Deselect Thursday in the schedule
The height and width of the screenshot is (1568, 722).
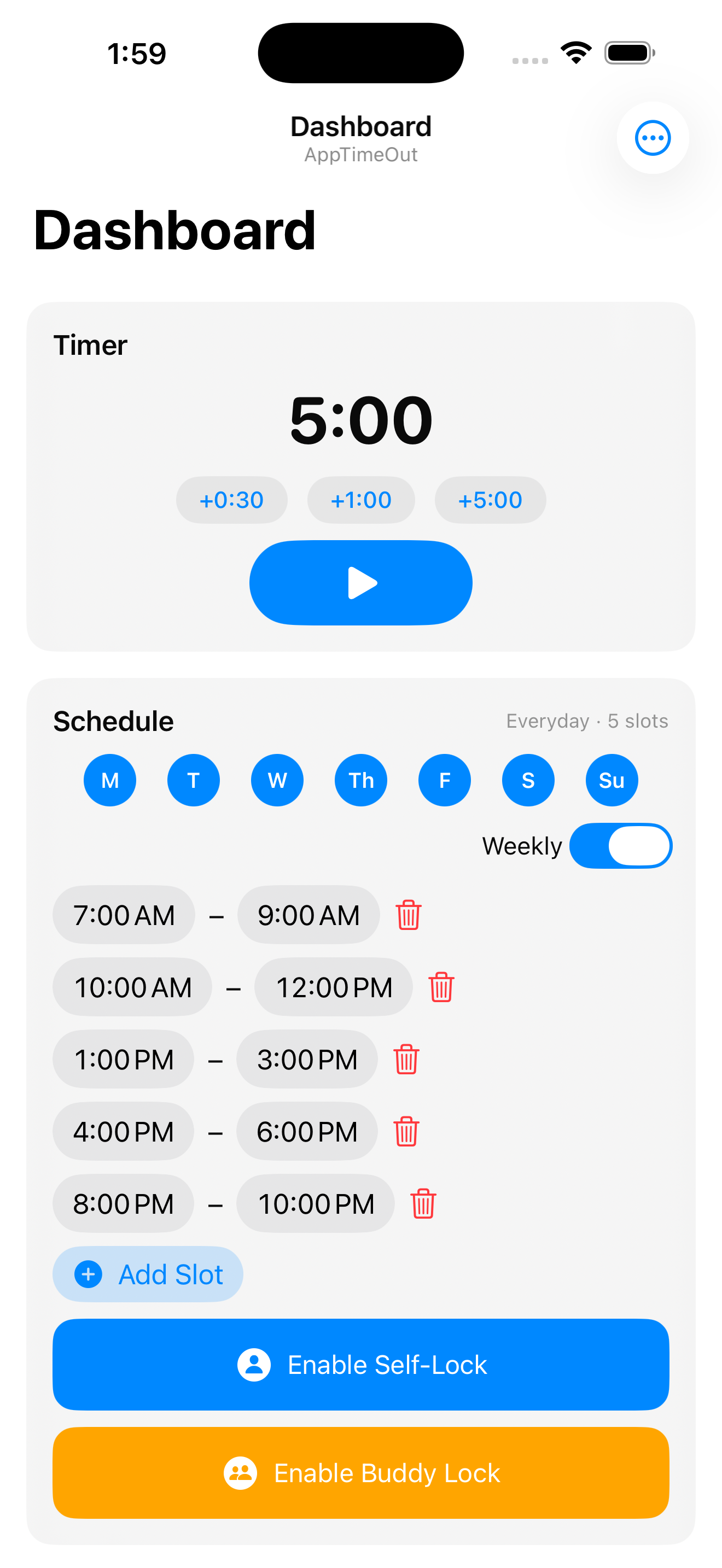(x=360, y=780)
